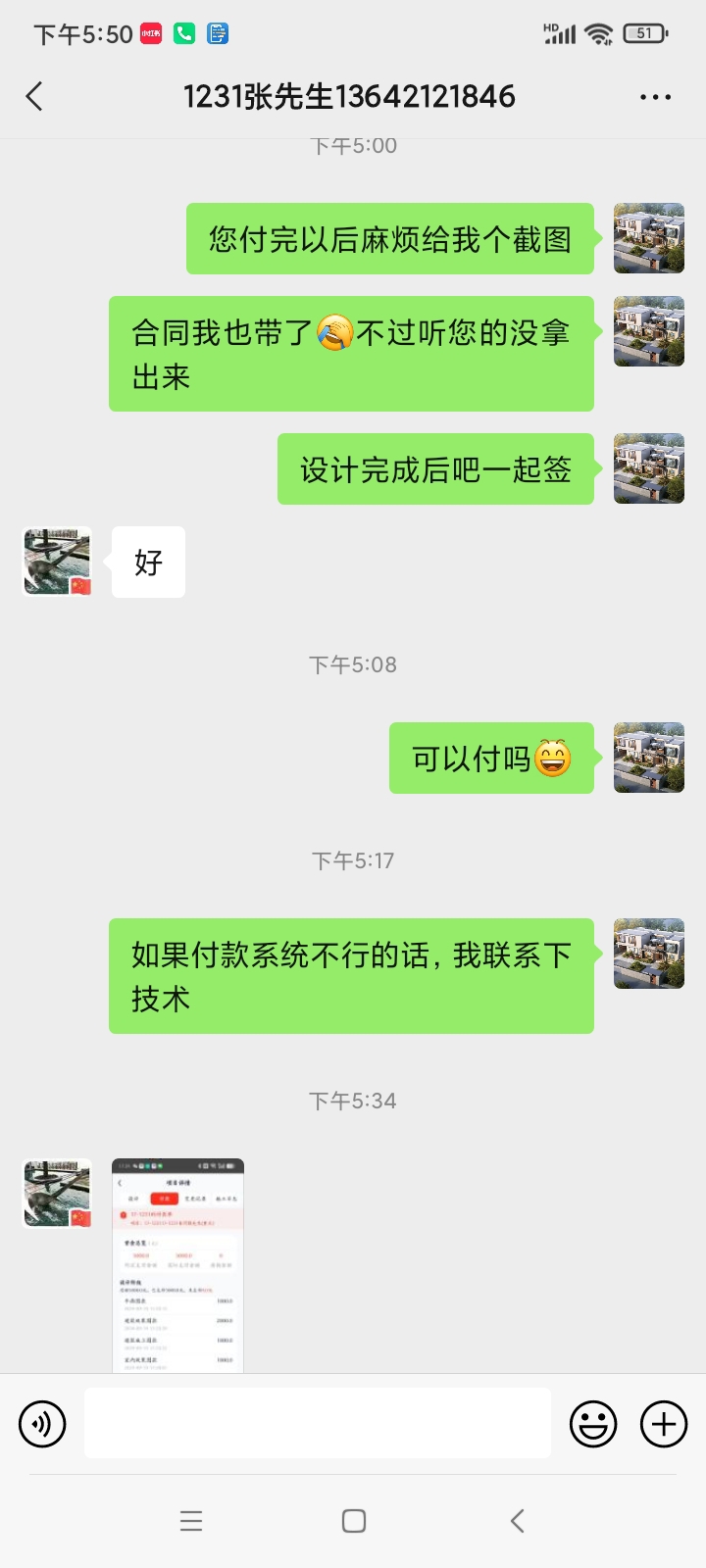Viewport: 706px width, 1568px height.
Task: Go back to the chat list
Action: pyautogui.click(x=34, y=96)
